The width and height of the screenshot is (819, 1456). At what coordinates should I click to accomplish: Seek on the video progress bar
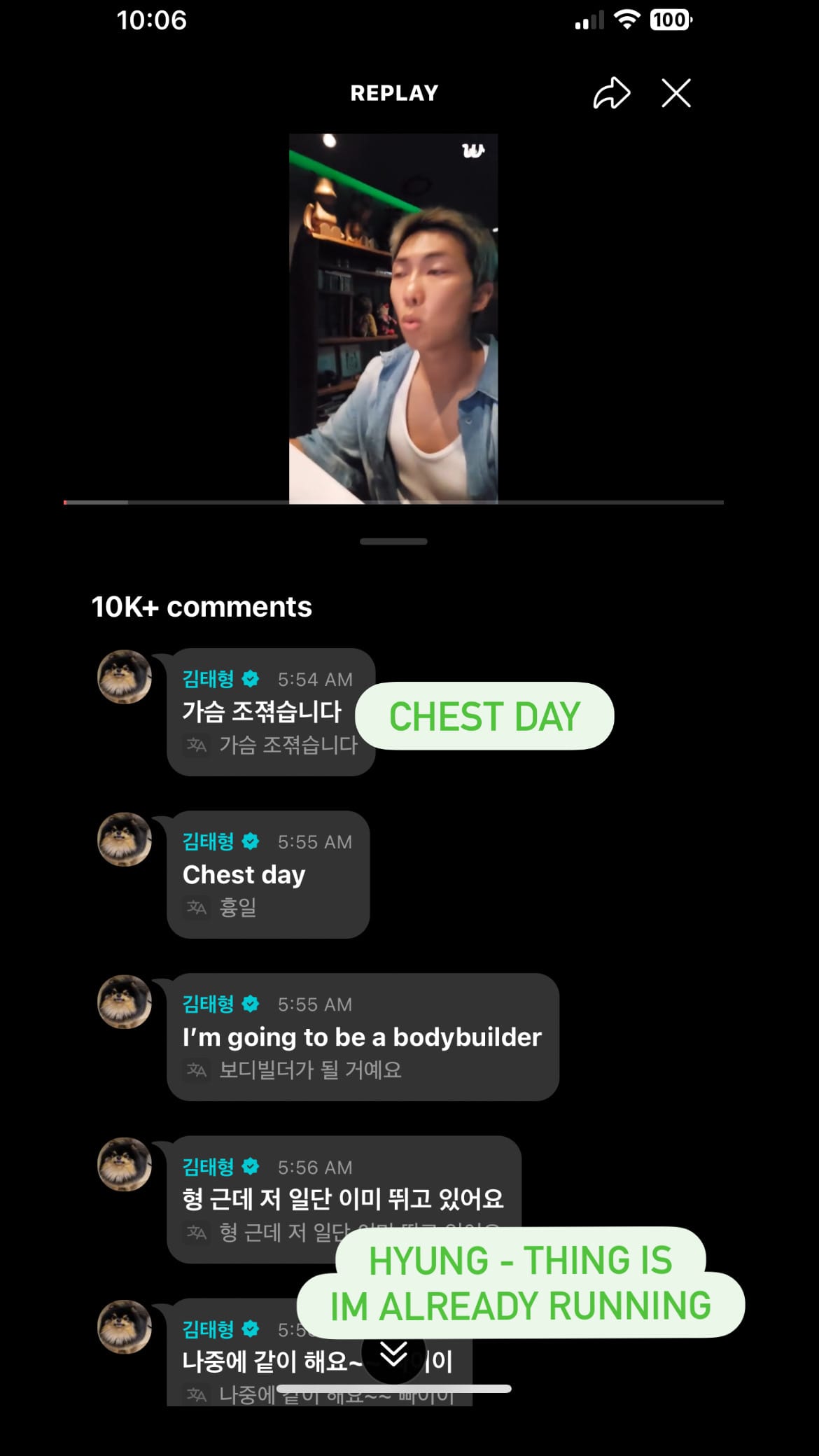(392, 502)
